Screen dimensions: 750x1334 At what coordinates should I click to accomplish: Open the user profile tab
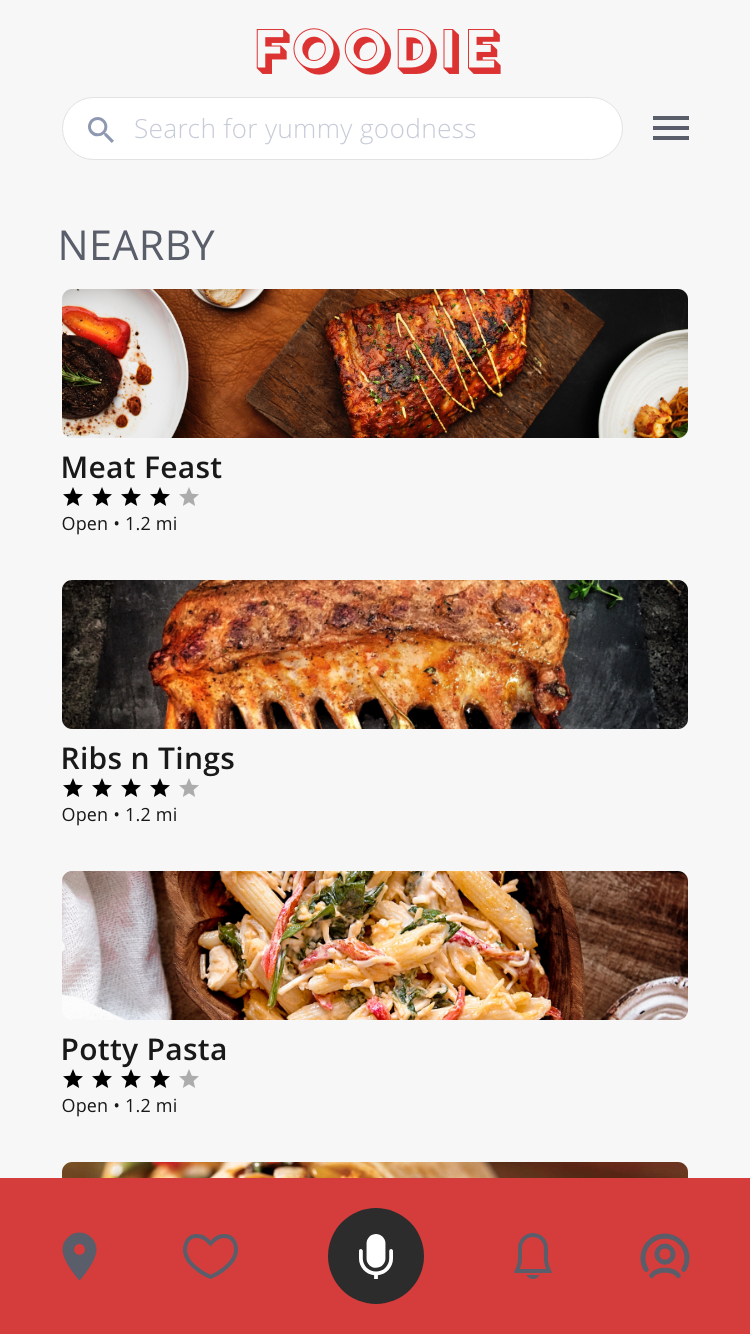click(665, 1256)
